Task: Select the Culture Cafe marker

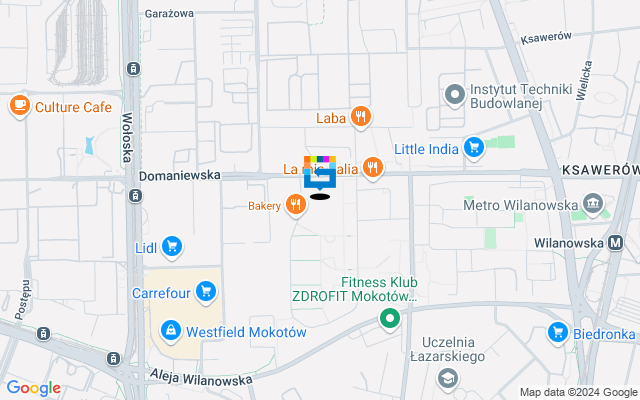Action: click(19, 104)
